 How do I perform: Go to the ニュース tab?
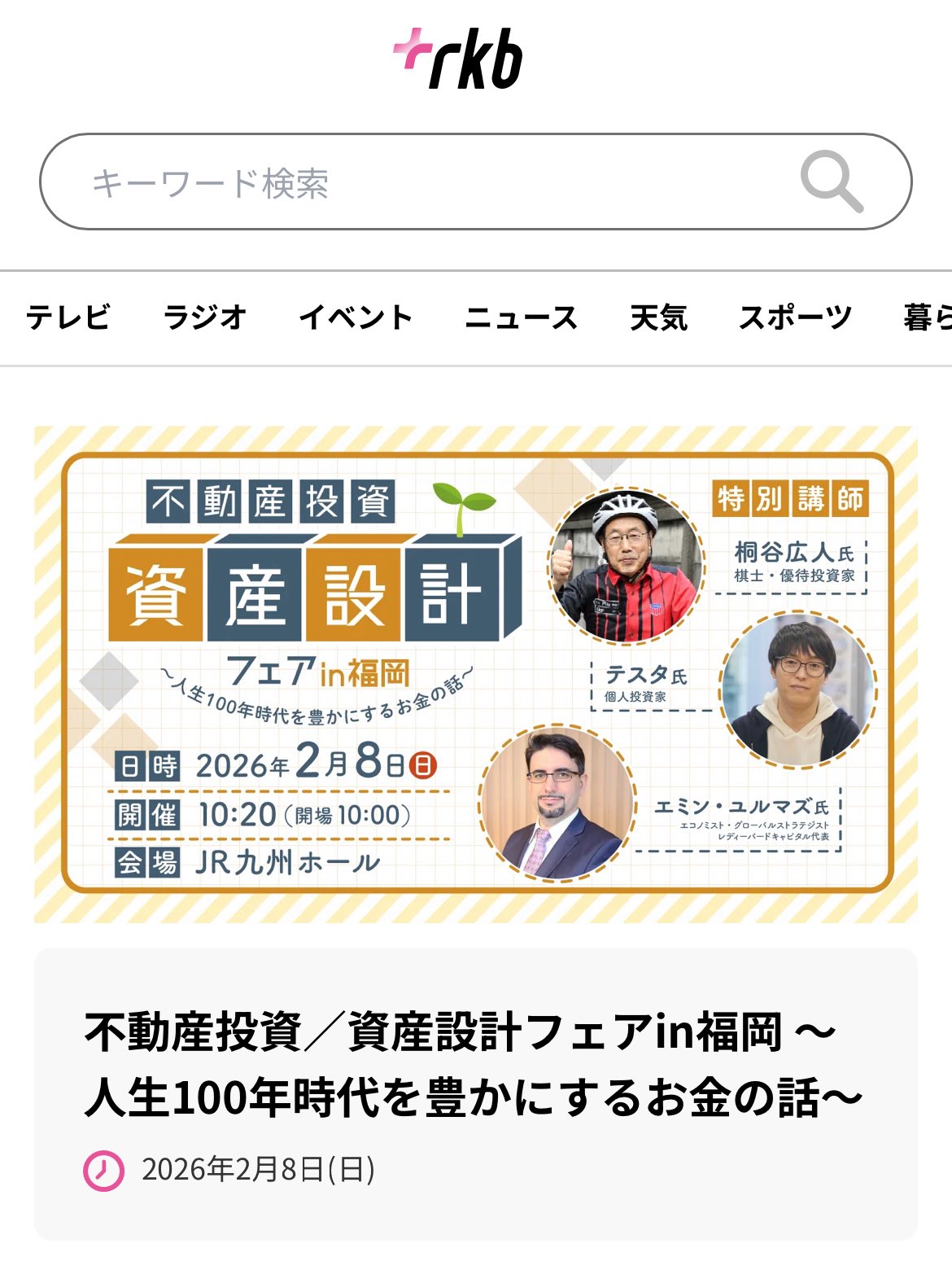(521, 317)
